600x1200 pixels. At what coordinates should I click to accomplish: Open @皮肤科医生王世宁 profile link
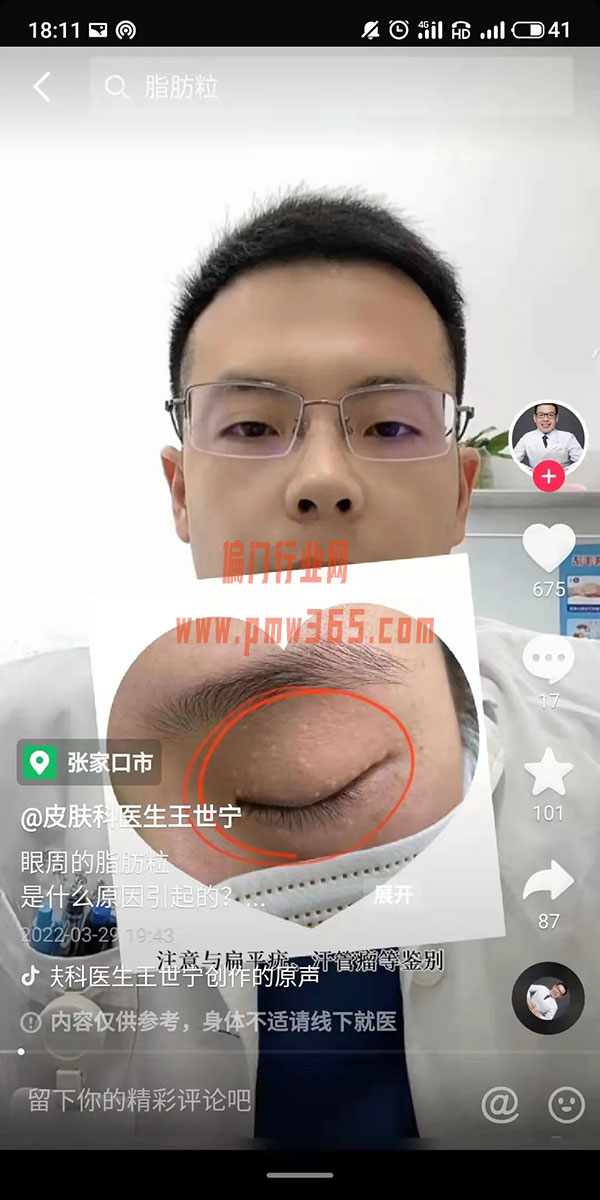(131, 817)
